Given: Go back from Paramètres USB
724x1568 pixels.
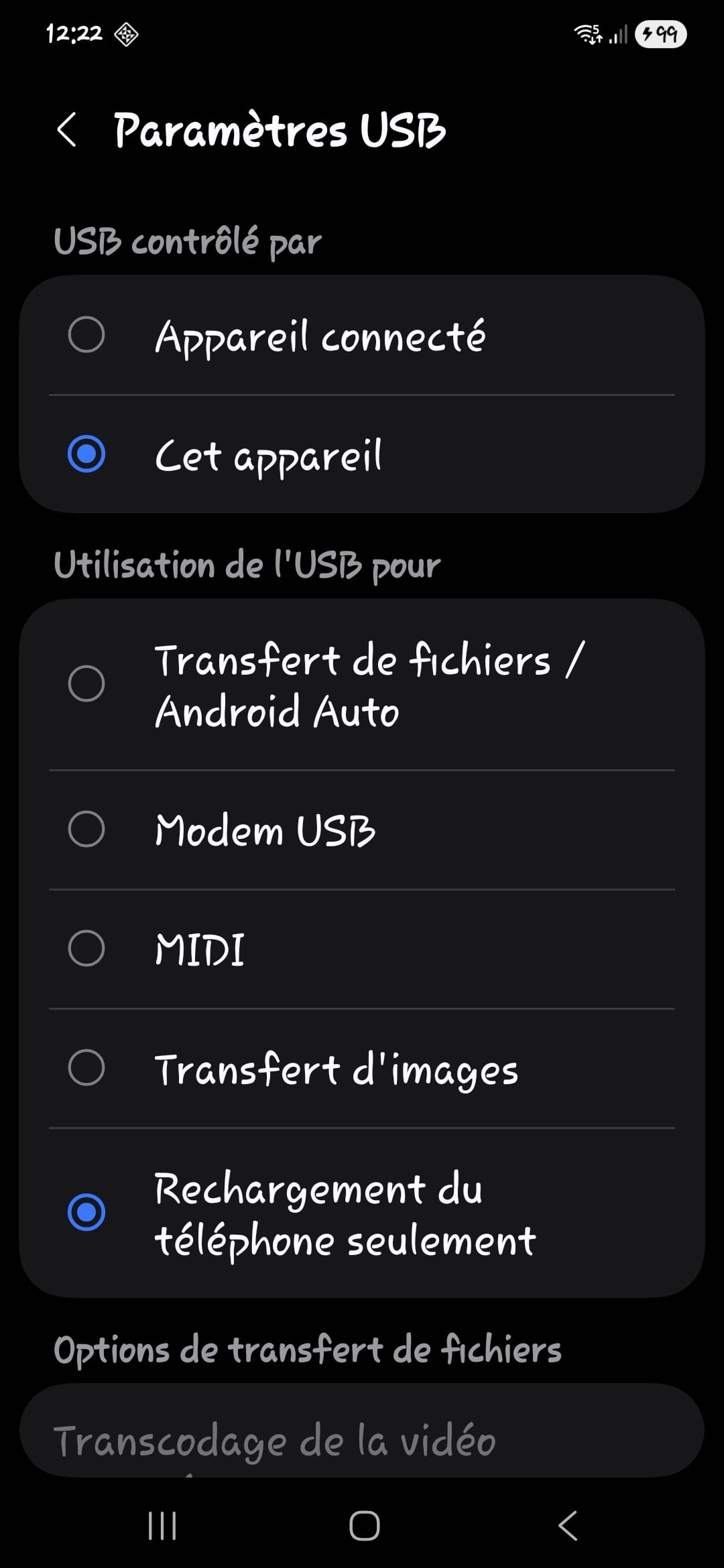Looking at the screenshot, I should [67, 129].
